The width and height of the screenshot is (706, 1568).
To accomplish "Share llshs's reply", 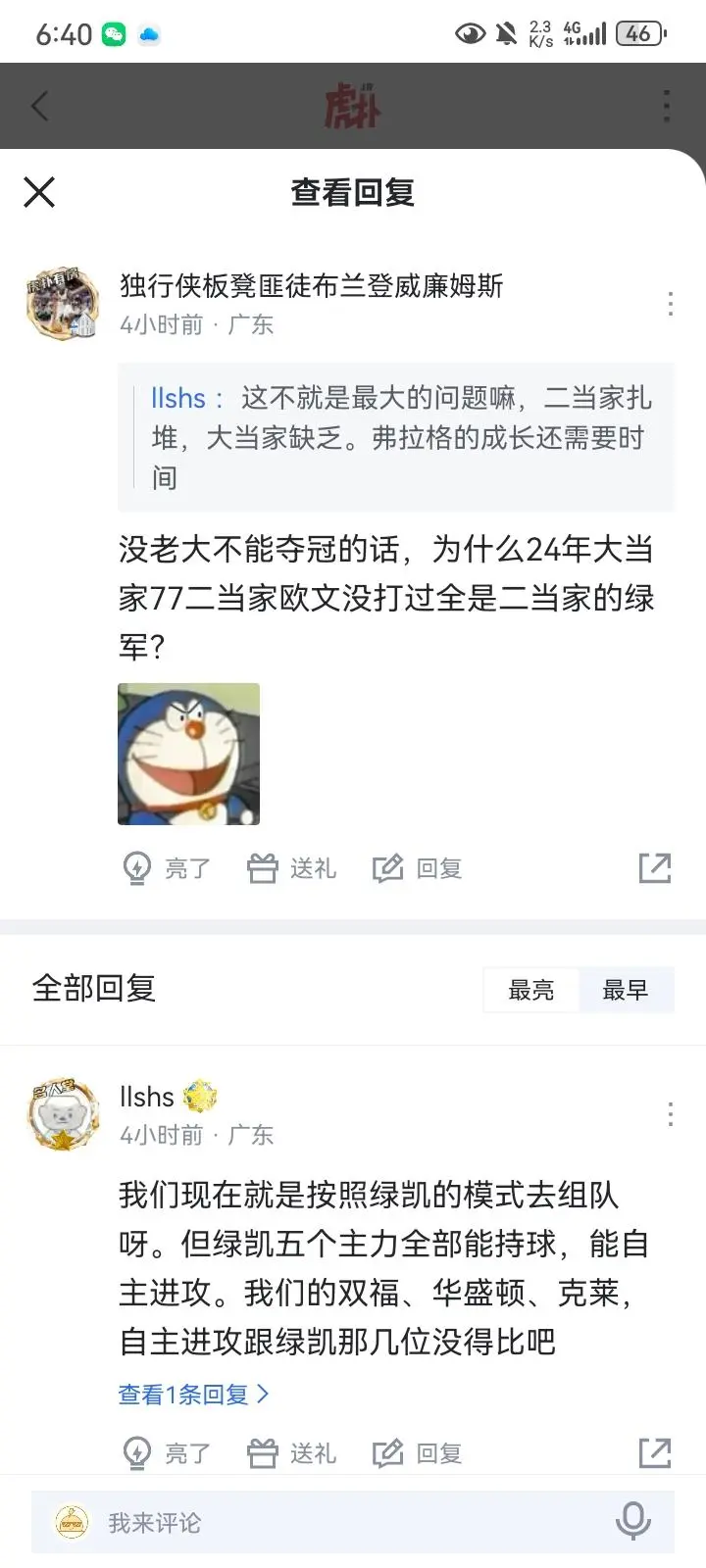I will click(x=654, y=1452).
